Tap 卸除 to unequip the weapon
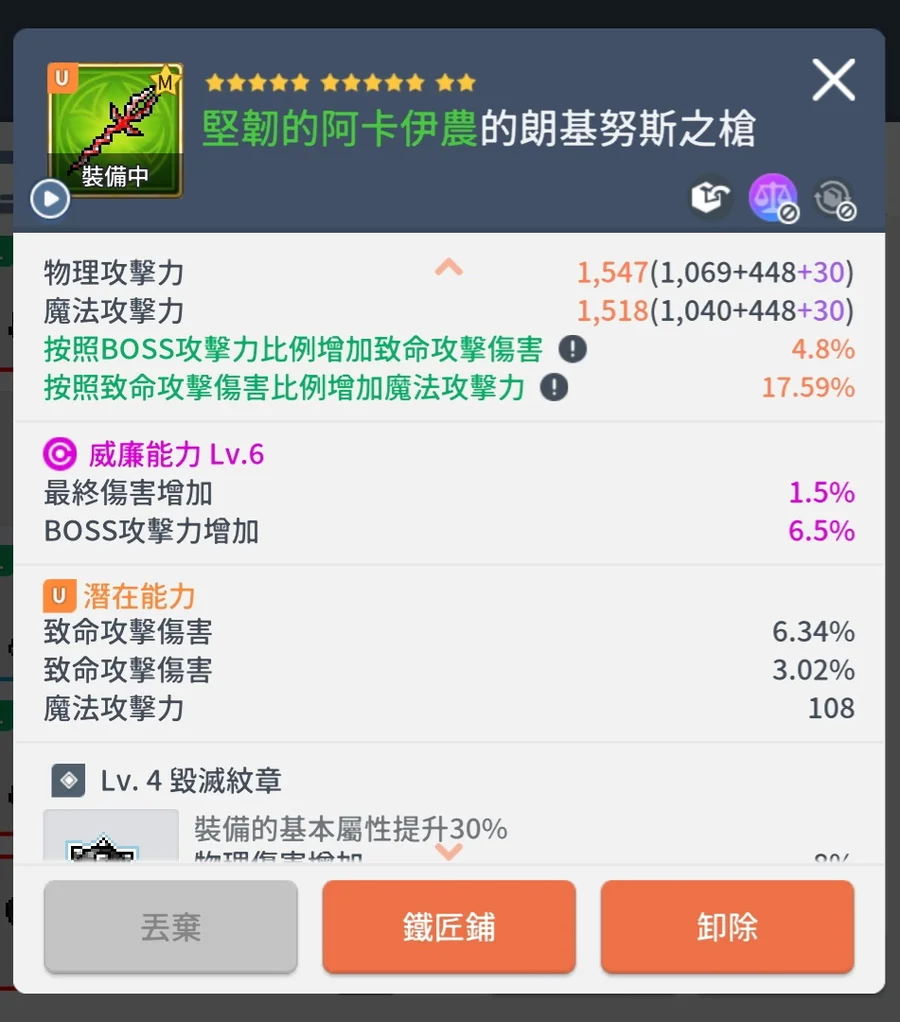Screen dimensions: 900x1022 point(727,927)
